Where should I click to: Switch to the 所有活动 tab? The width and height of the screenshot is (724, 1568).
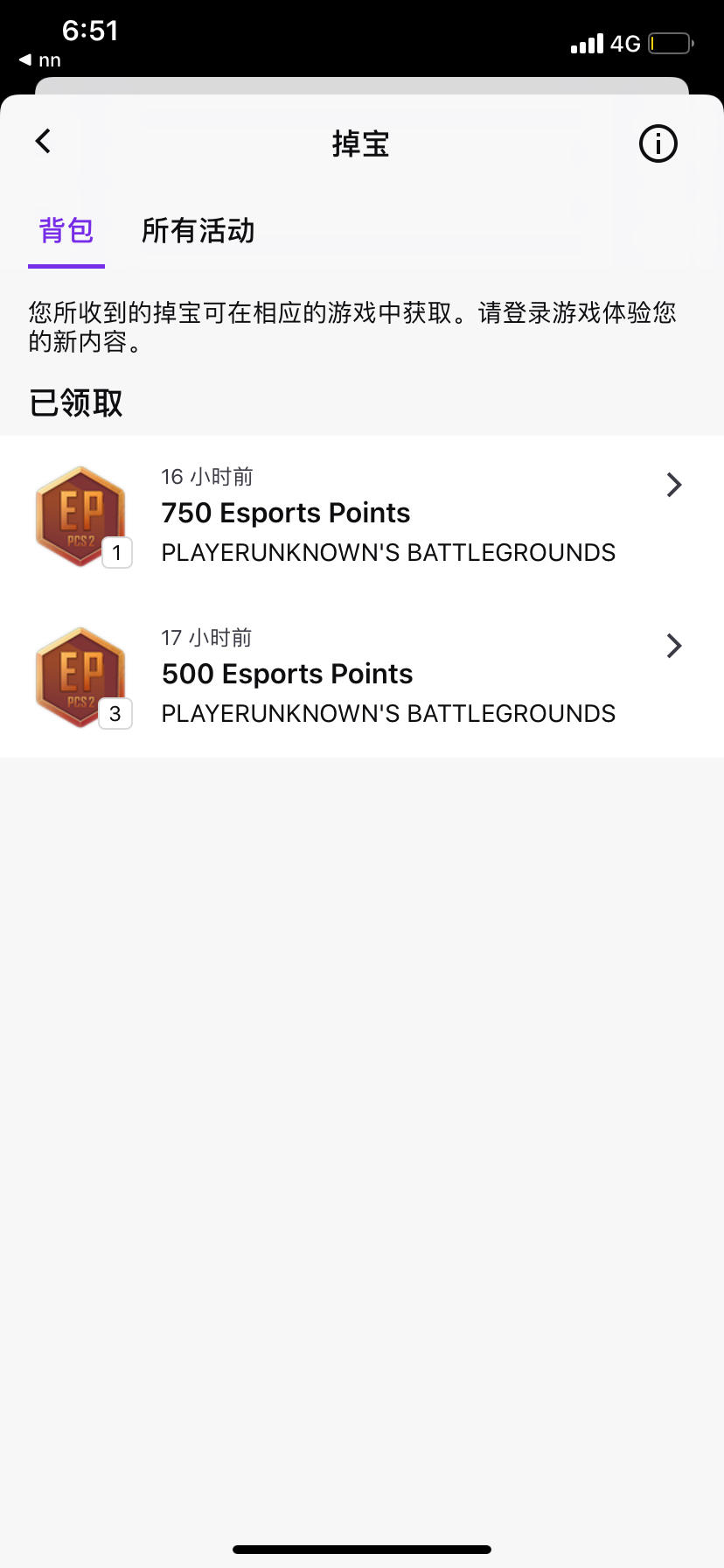click(x=198, y=231)
